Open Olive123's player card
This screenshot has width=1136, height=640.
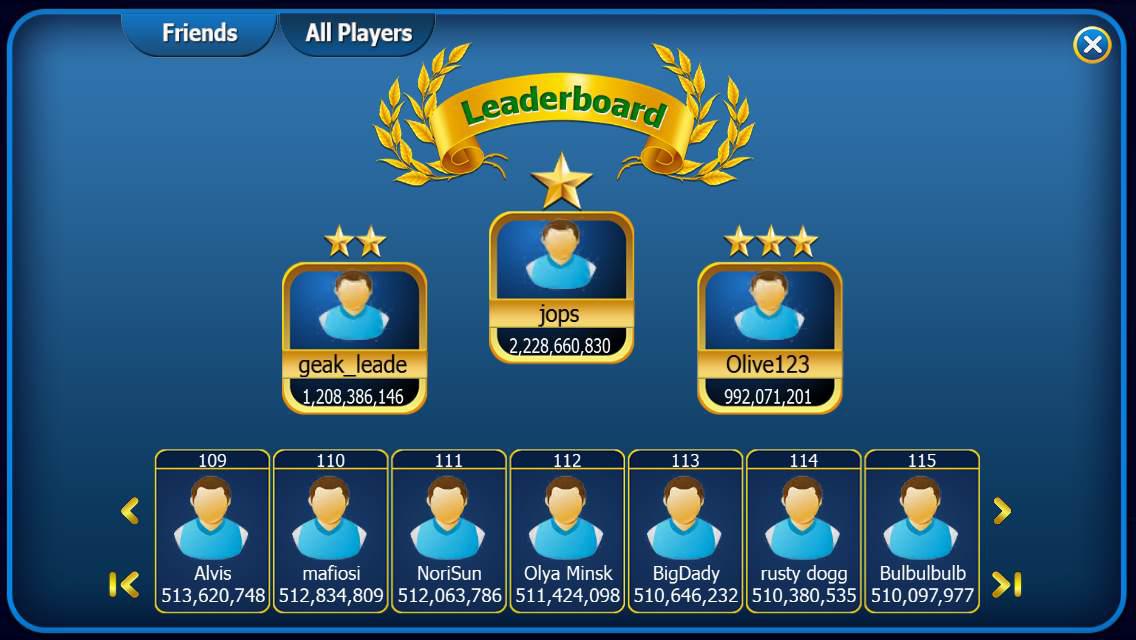(769, 338)
